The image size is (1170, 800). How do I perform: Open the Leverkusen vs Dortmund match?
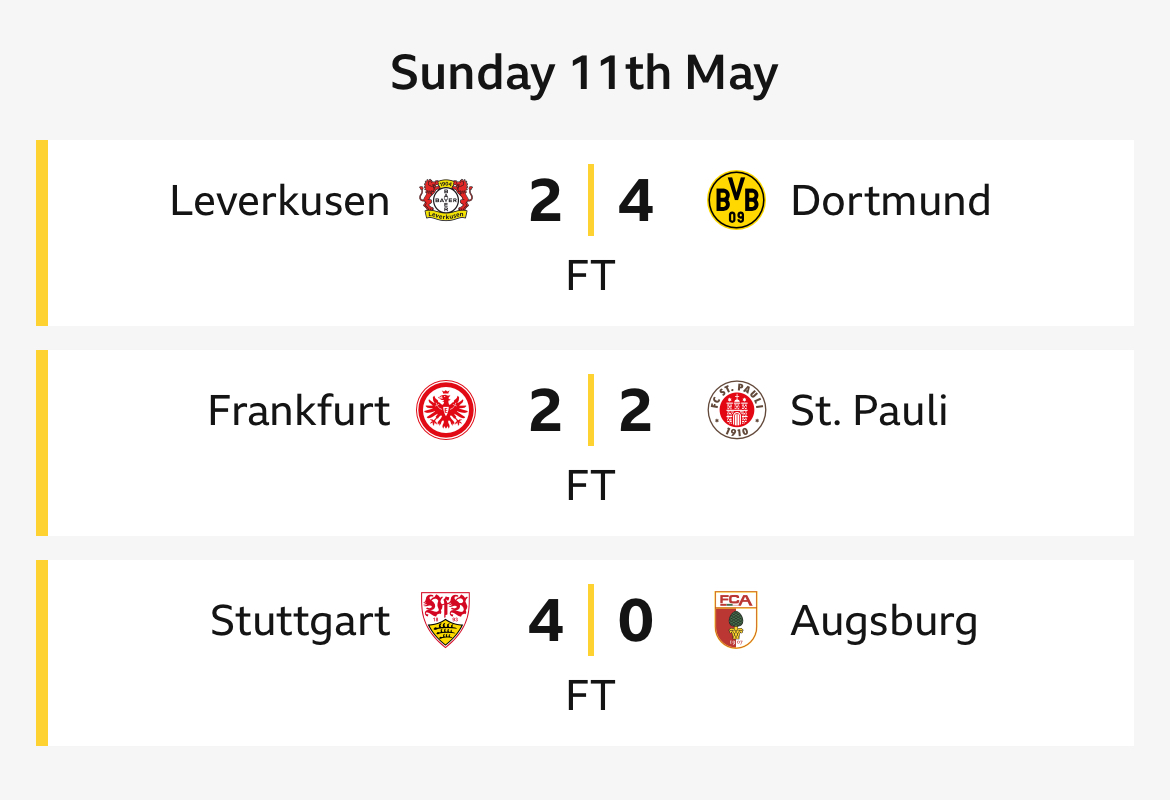tap(590, 232)
